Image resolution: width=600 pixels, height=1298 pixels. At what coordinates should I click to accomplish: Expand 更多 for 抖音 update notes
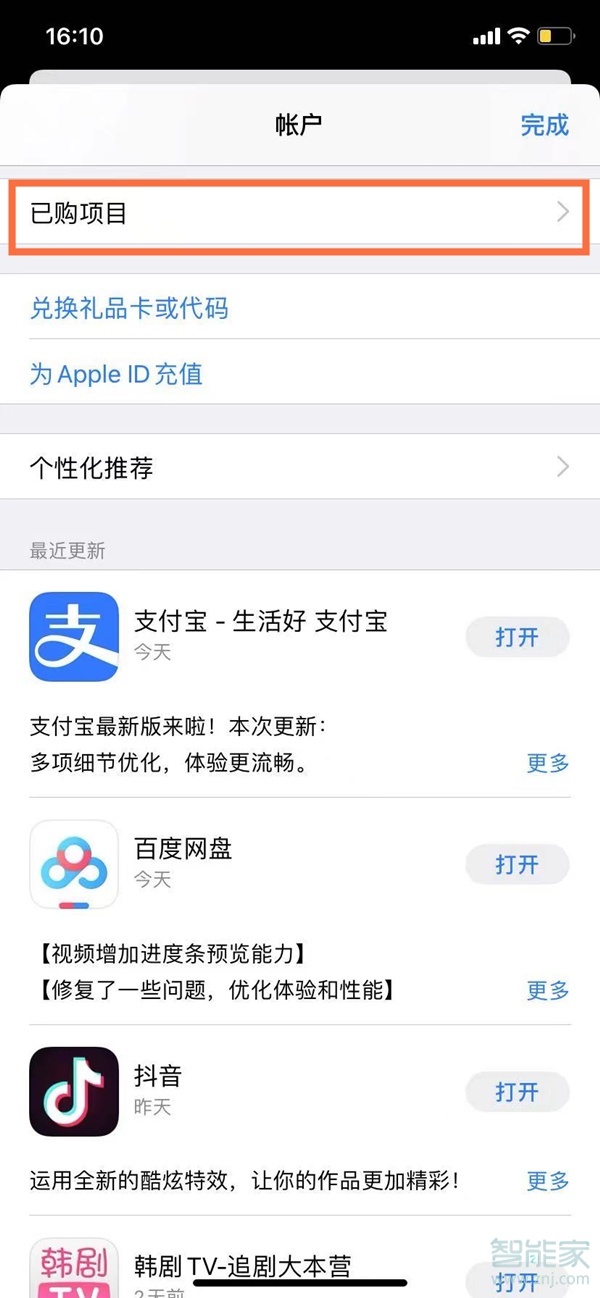click(x=548, y=1181)
